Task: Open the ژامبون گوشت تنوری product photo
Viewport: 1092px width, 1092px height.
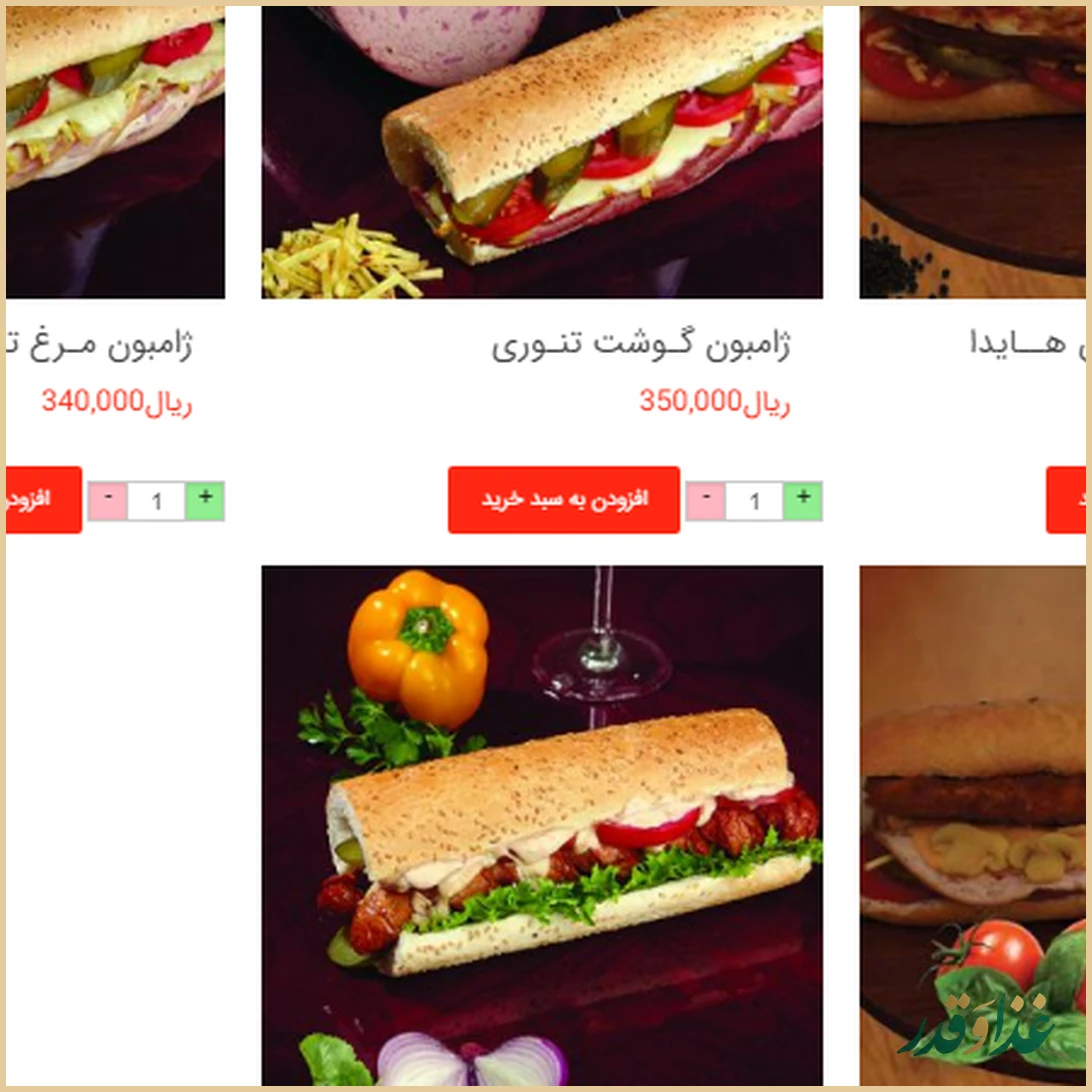Action: coord(542,152)
